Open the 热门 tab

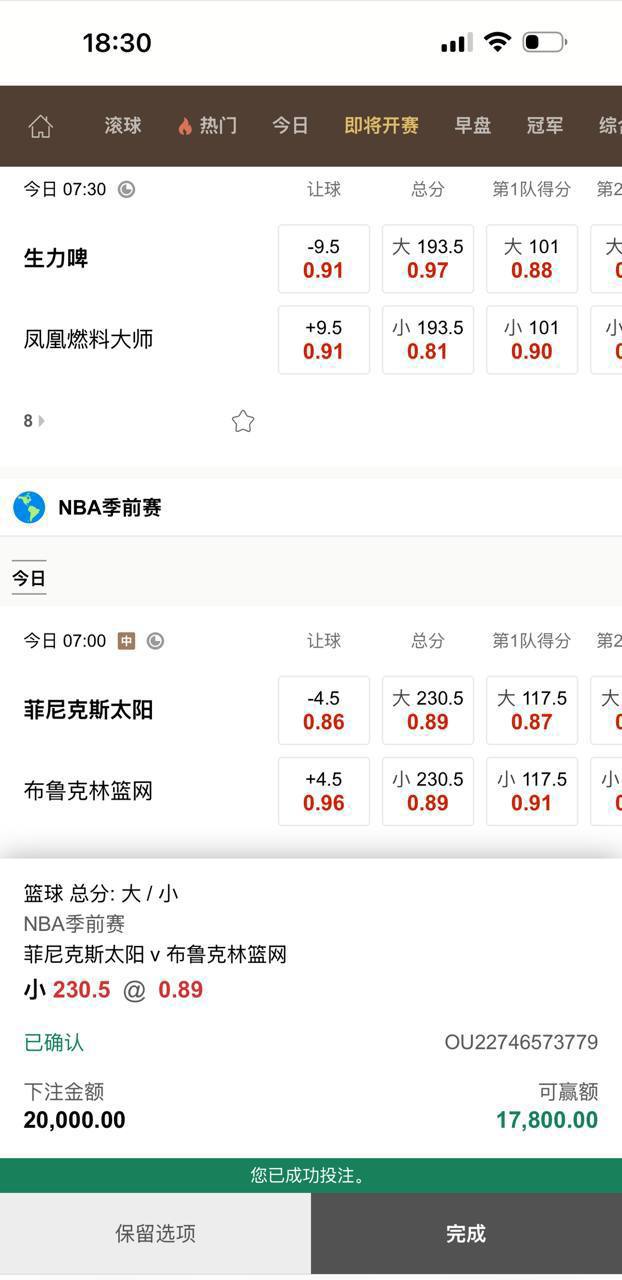tap(208, 126)
